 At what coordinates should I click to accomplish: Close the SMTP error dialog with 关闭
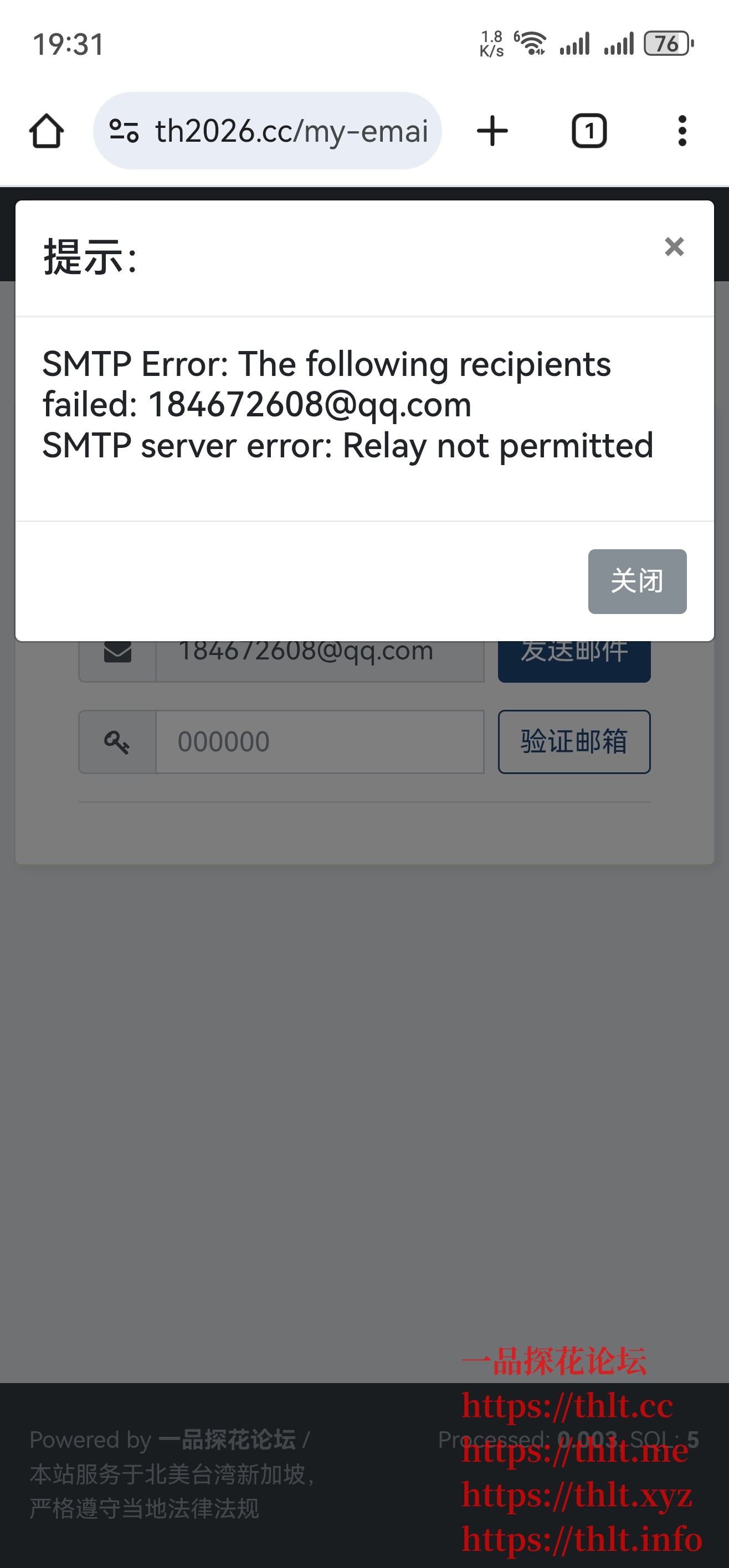pos(636,581)
